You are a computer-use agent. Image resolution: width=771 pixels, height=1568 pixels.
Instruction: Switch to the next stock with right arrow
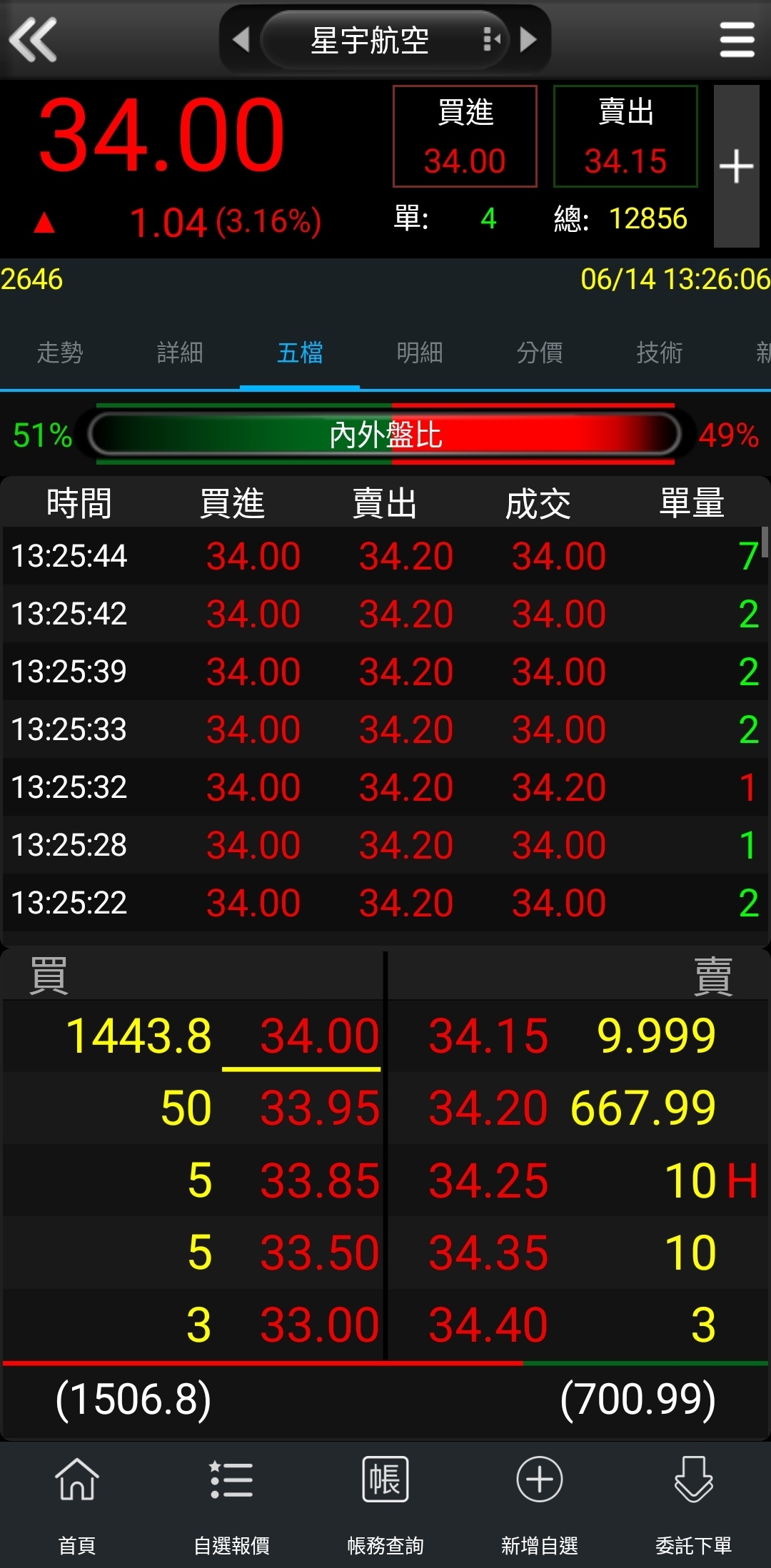click(x=528, y=39)
